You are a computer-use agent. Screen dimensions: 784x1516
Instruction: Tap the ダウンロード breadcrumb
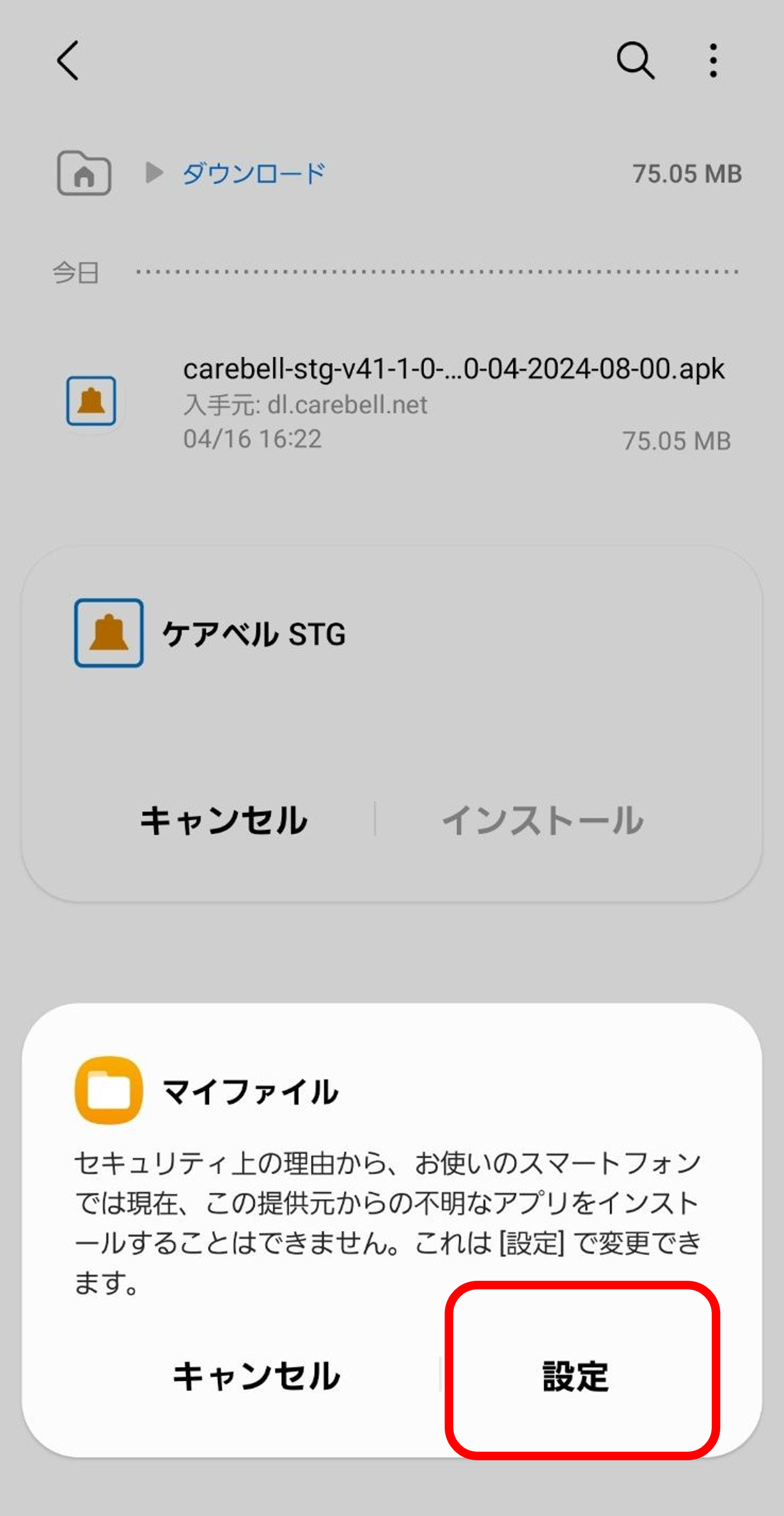254,174
